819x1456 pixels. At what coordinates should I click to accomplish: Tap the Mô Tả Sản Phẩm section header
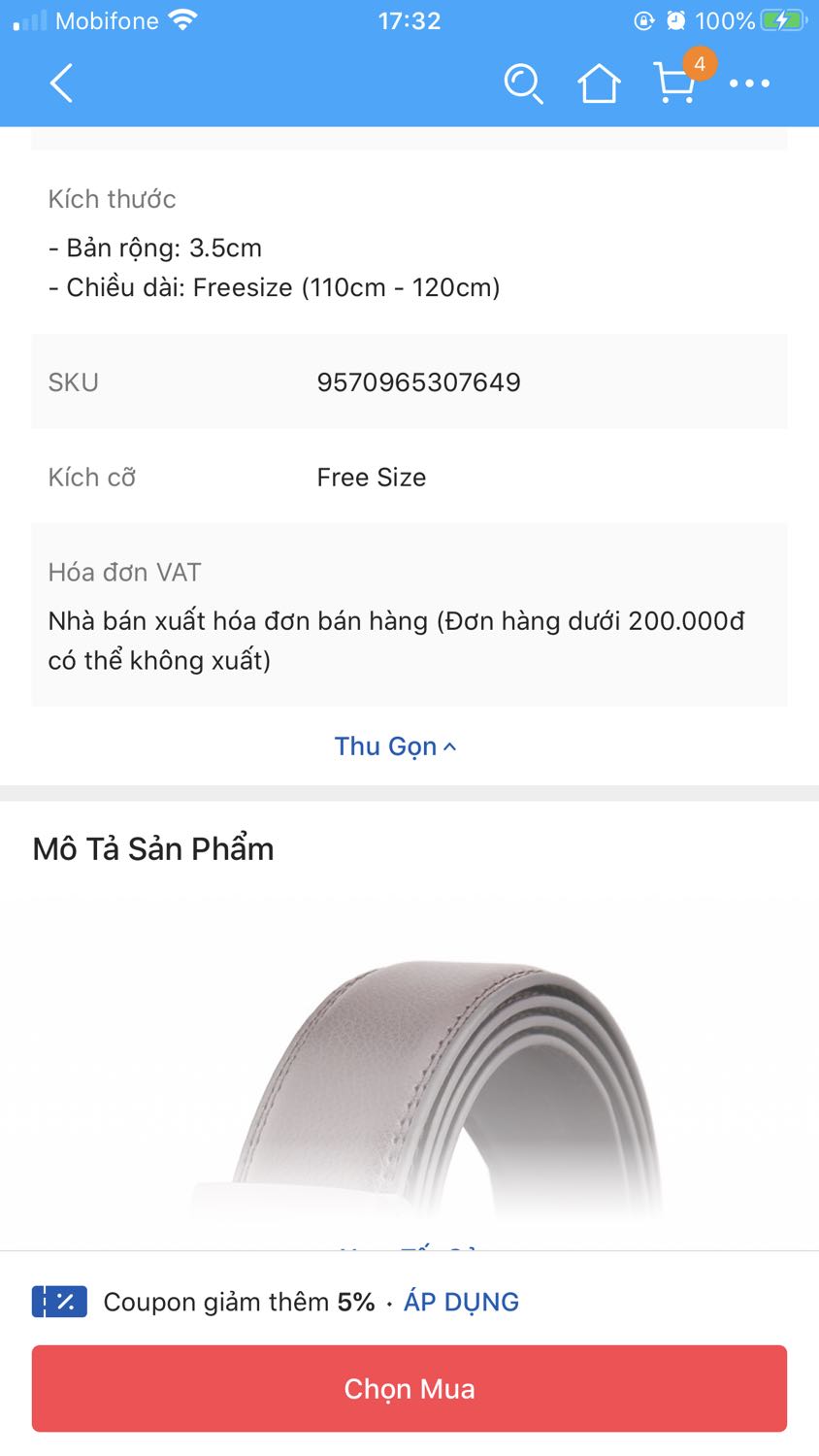pyautogui.click(x=152, y=848)
